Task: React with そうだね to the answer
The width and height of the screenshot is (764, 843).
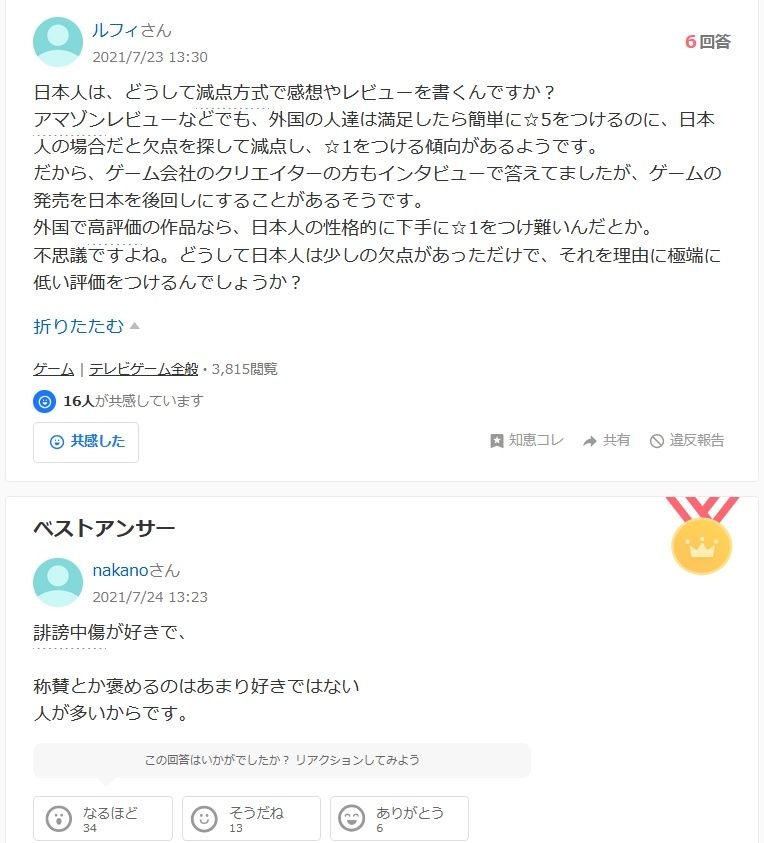Action: click(x=251, y=818)
